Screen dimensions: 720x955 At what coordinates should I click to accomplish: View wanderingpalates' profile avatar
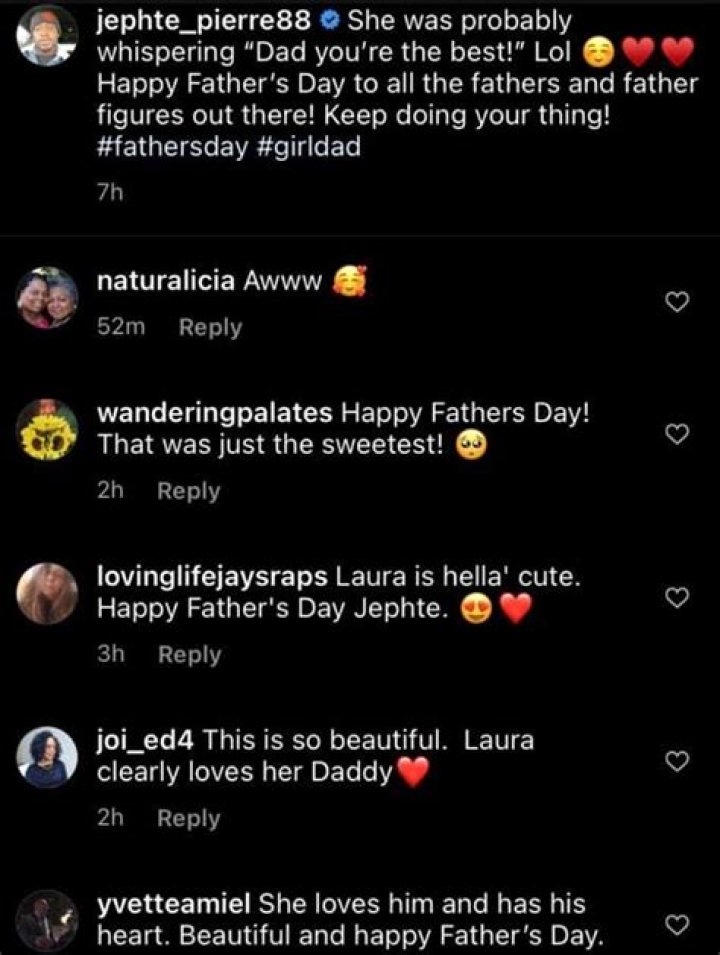pos(47,430)
